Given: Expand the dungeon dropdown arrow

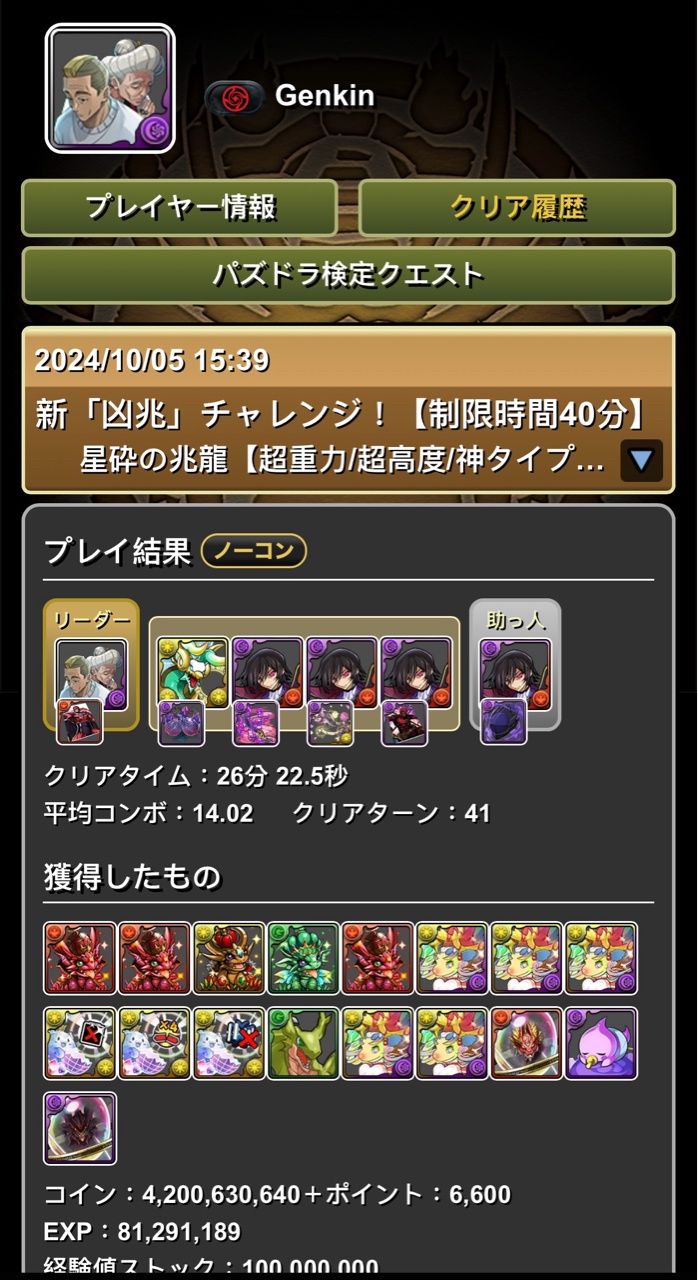Looking at the screenshot, I should (641, 460).
